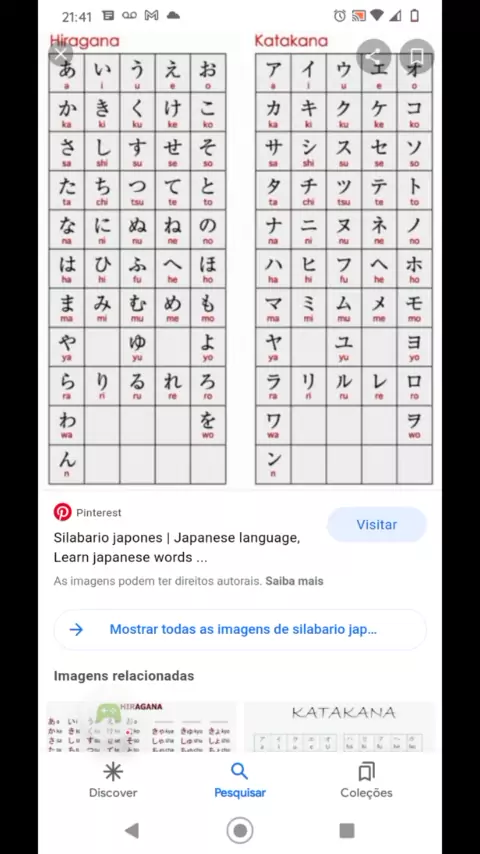Open the Saiba mais link

coord(294,581)
